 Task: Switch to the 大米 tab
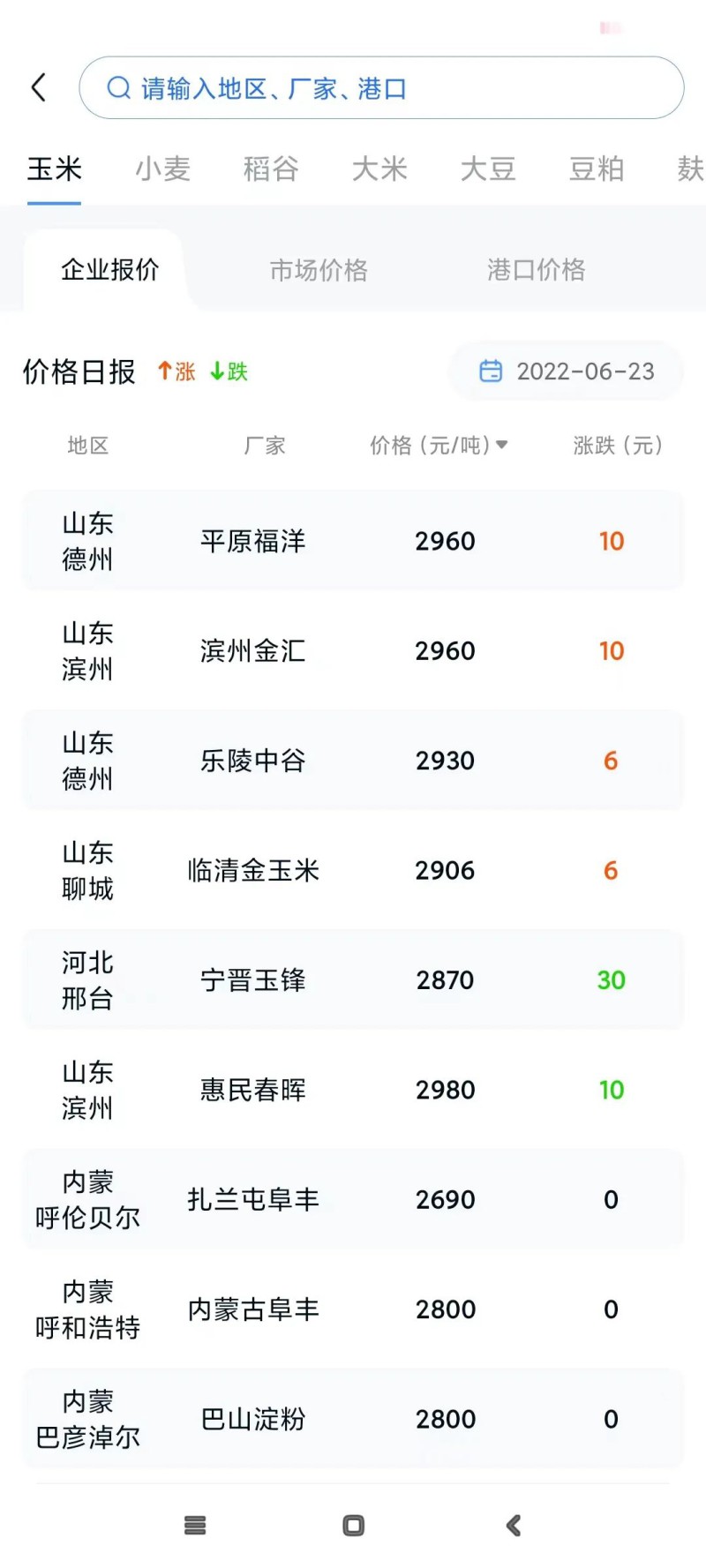tap(379, 169)
